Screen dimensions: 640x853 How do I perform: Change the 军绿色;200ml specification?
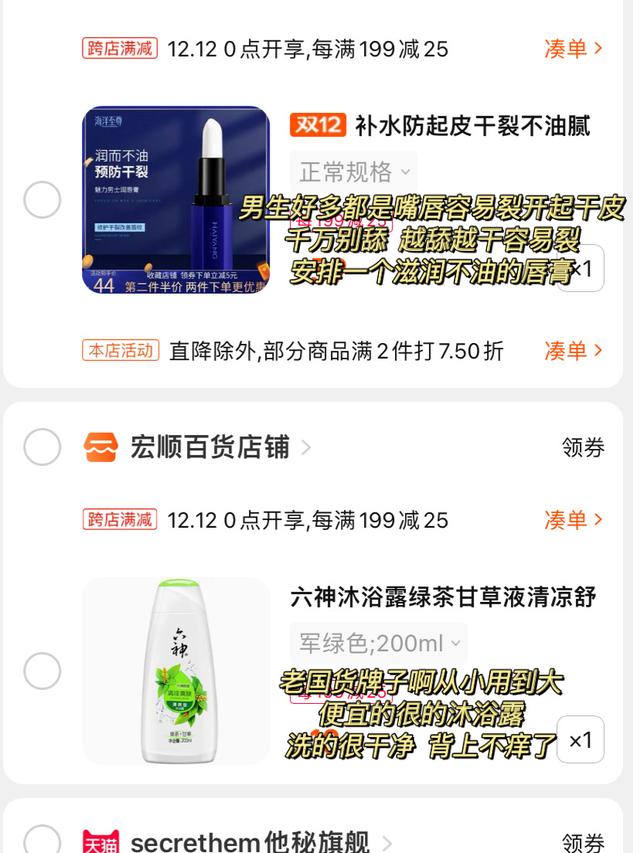click(378, 643)
